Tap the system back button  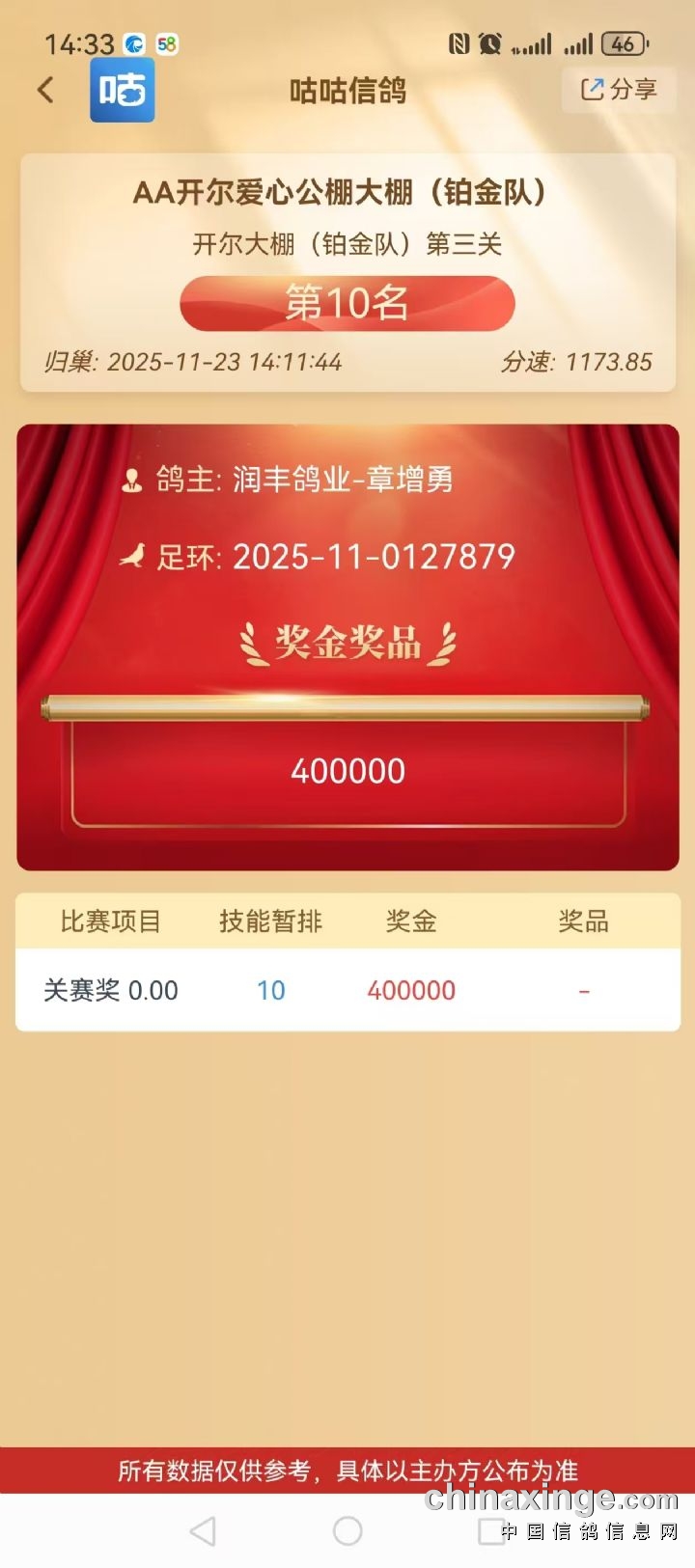point(203,1530)
